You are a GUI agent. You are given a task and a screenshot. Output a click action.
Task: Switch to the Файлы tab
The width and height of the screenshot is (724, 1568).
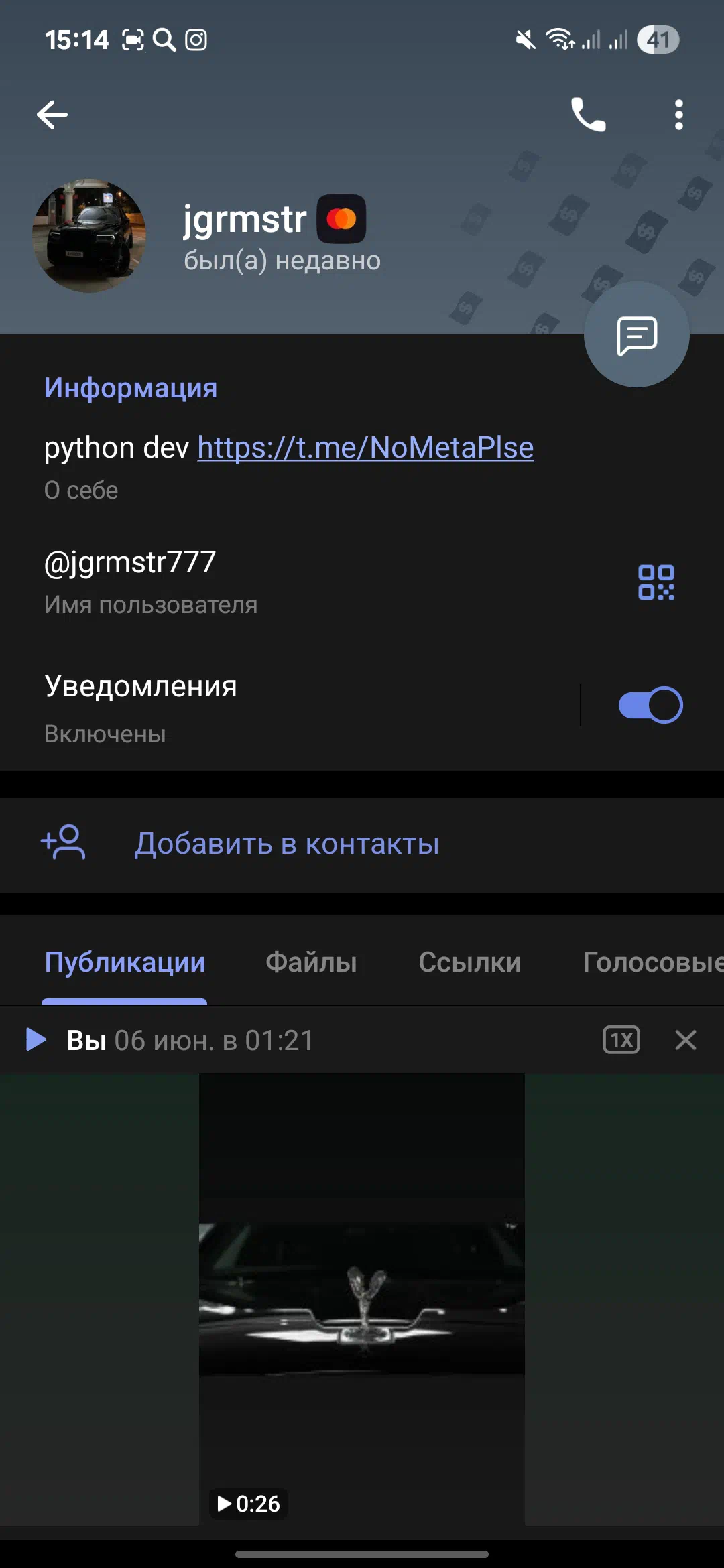pyautogui.click(x=311, y=962)
